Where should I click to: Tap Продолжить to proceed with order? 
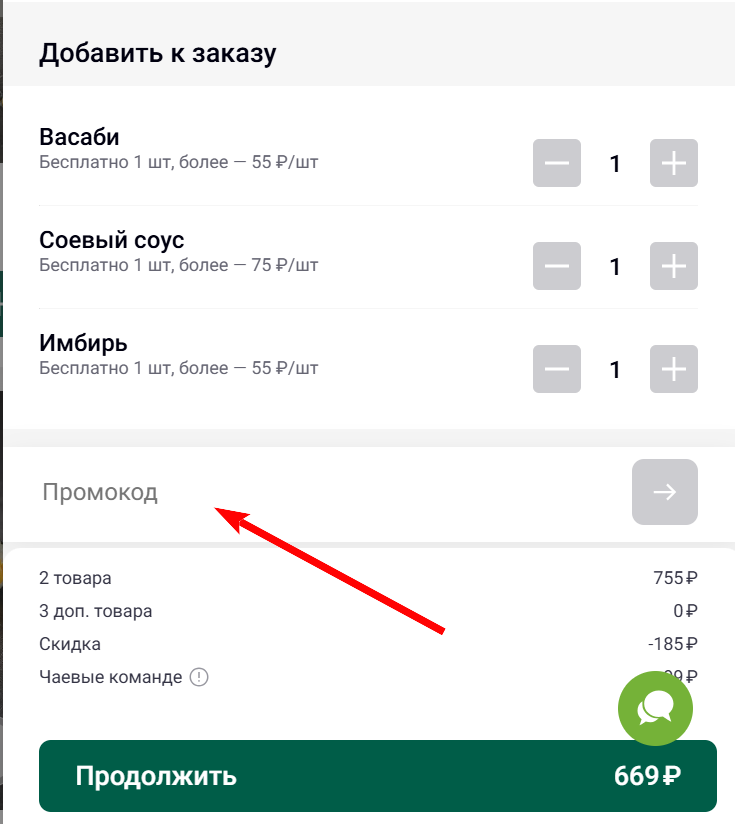[x=378, y=776]
